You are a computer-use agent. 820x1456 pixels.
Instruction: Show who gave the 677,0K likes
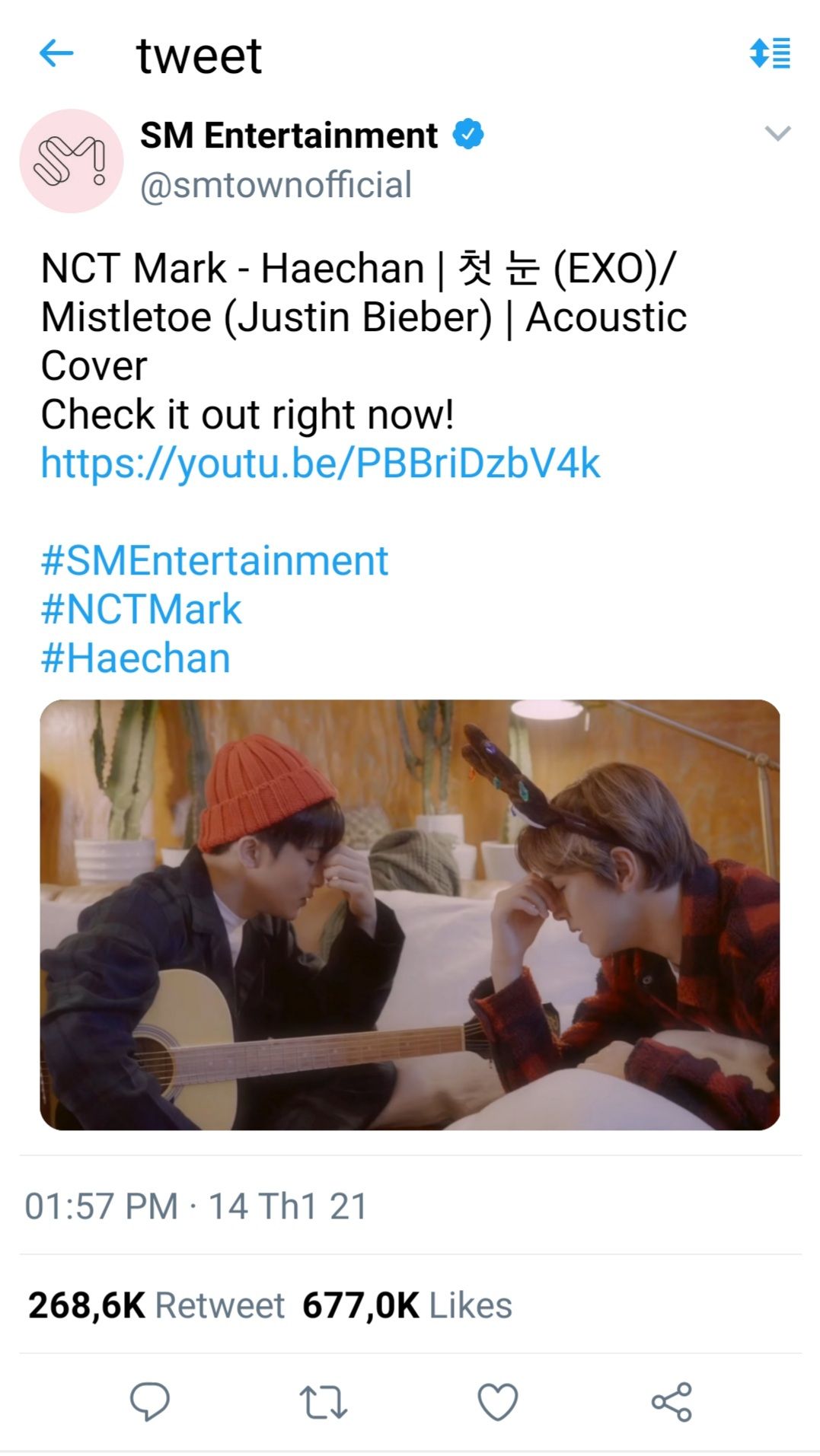pyautogui.click(x=407, y=1305)
